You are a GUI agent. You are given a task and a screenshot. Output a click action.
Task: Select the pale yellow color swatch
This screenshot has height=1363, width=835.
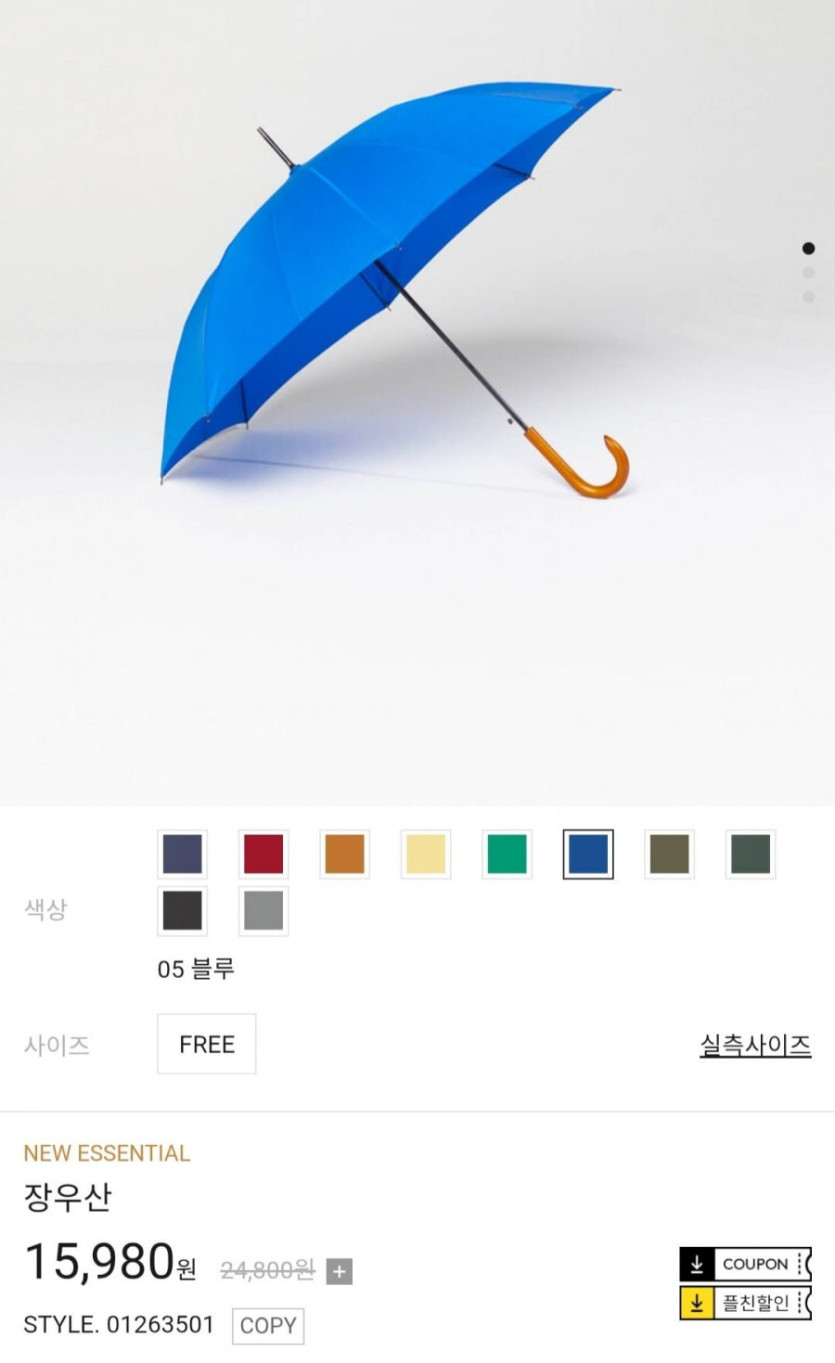(425, 854)
